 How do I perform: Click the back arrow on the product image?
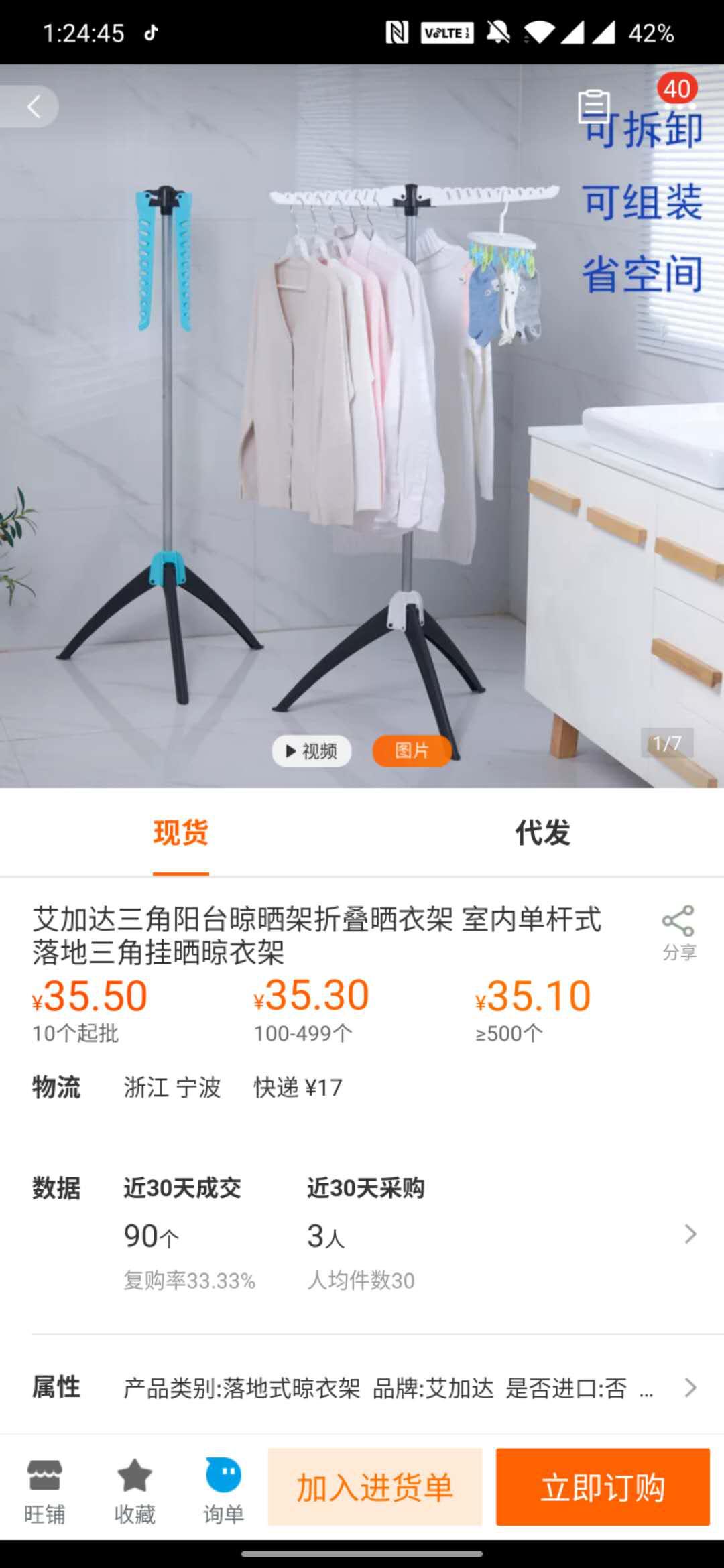(34, 105)
